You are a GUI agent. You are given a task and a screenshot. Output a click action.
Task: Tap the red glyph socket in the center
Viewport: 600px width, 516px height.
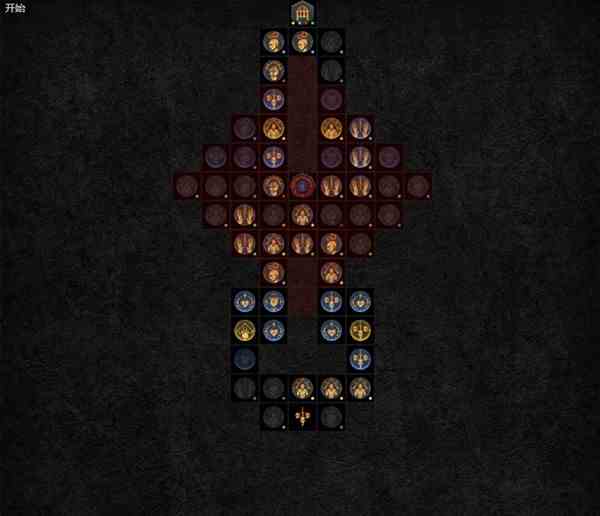tap(303, 186)
